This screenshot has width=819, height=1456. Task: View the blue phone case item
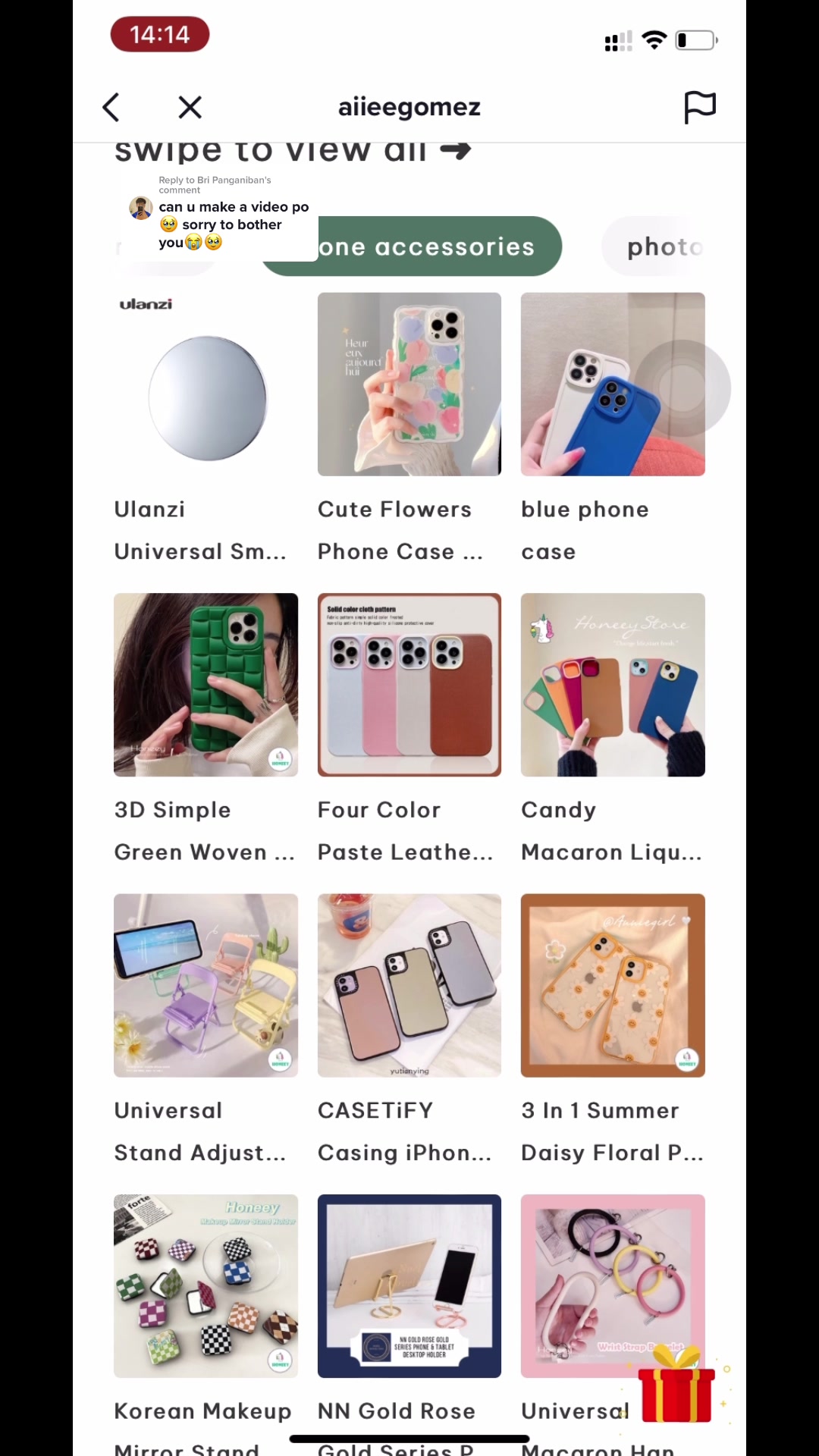pyautogui.click(x=613, y=428)
